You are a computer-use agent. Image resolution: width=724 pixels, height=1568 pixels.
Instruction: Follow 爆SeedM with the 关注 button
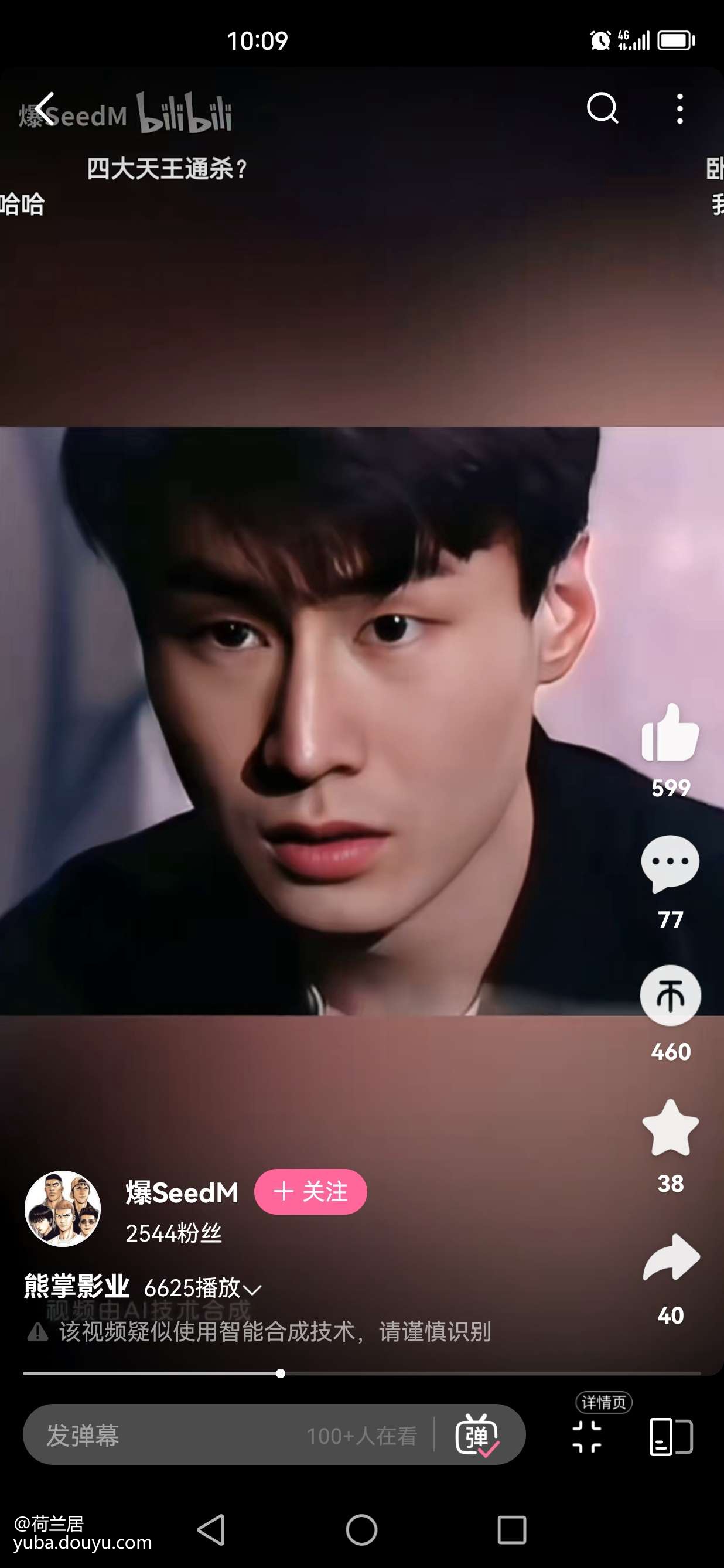[310, 1192]
